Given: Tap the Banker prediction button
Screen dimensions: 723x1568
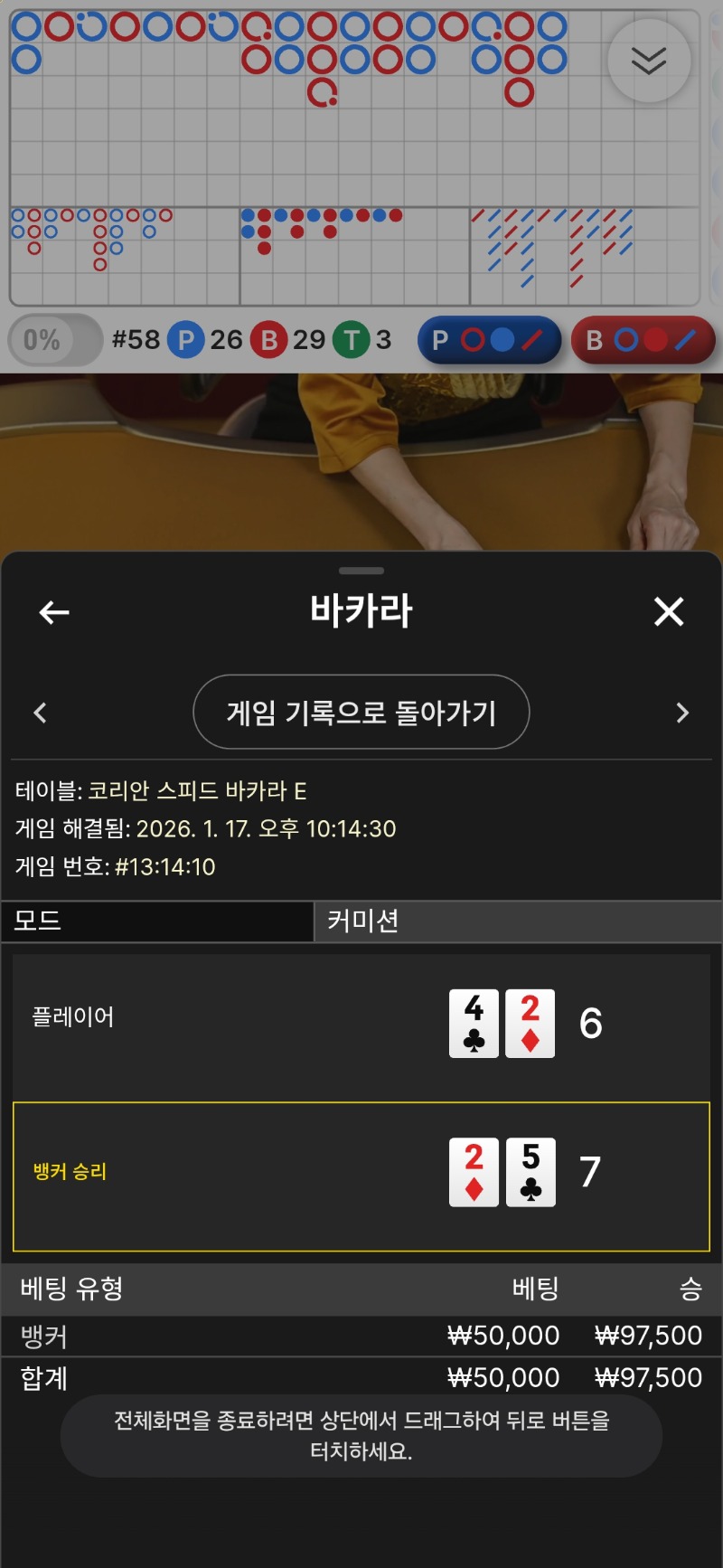Looking at the screenshot, I should (643, 340).
